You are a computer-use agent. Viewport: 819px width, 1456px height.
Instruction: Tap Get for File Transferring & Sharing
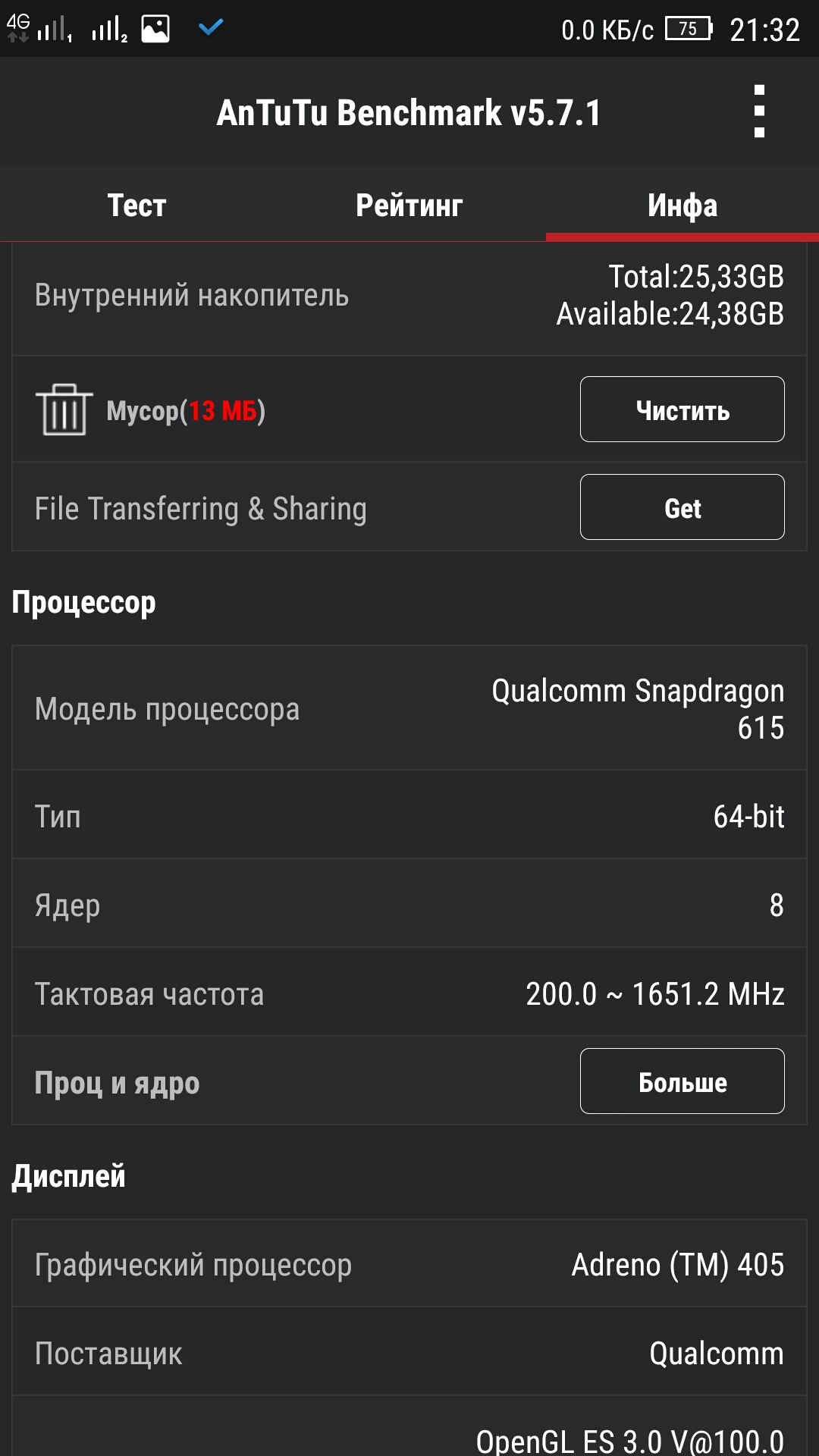pyautogui.click(x=682, y=507)
